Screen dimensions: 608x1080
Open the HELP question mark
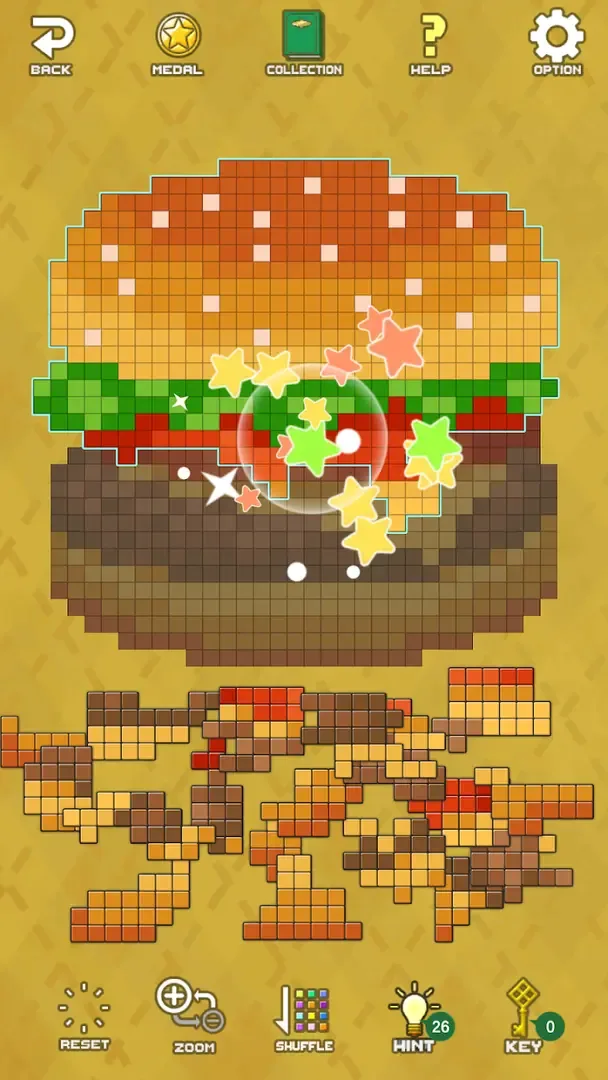[430, 45]
